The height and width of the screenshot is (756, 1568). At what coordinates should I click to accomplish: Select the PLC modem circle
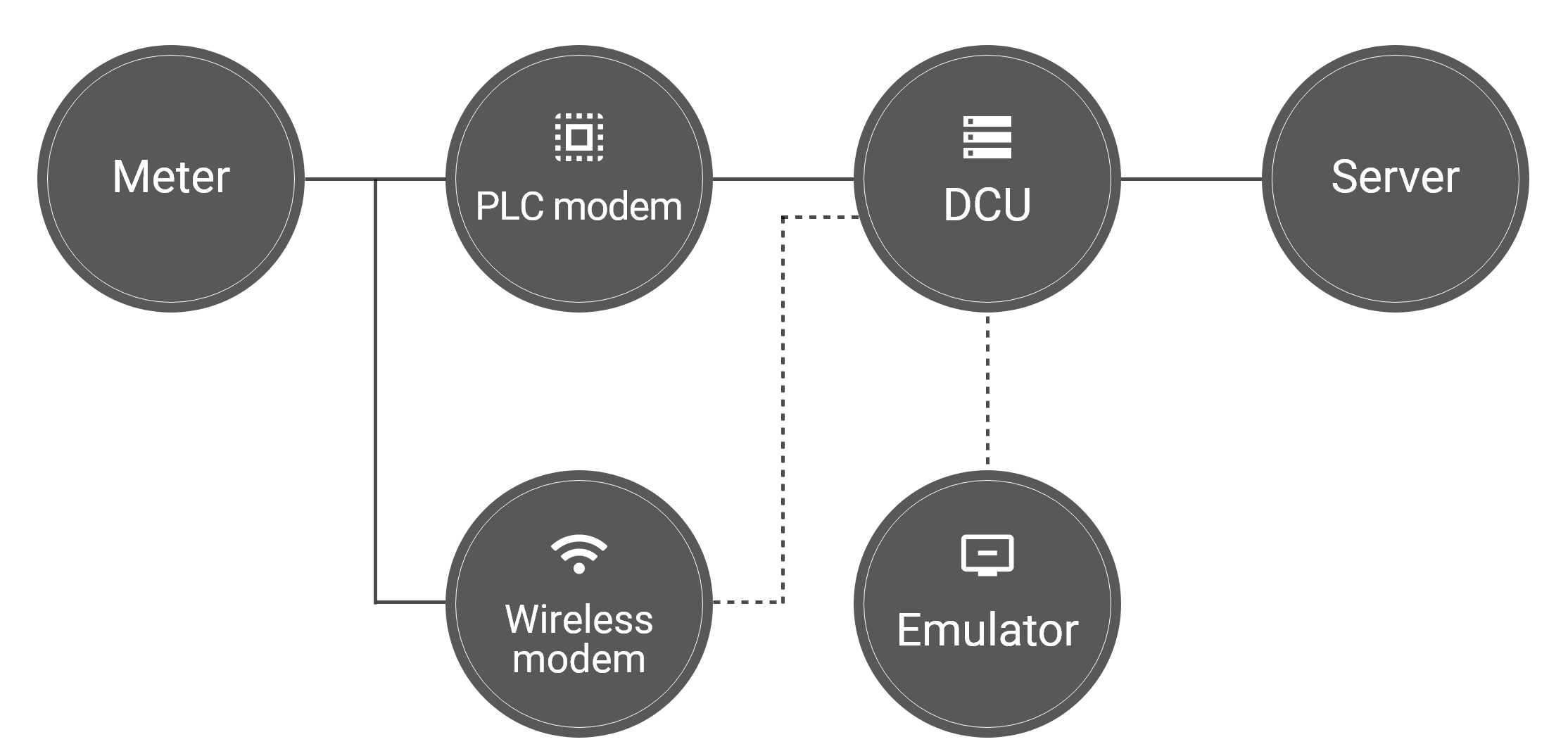[578, 179]
